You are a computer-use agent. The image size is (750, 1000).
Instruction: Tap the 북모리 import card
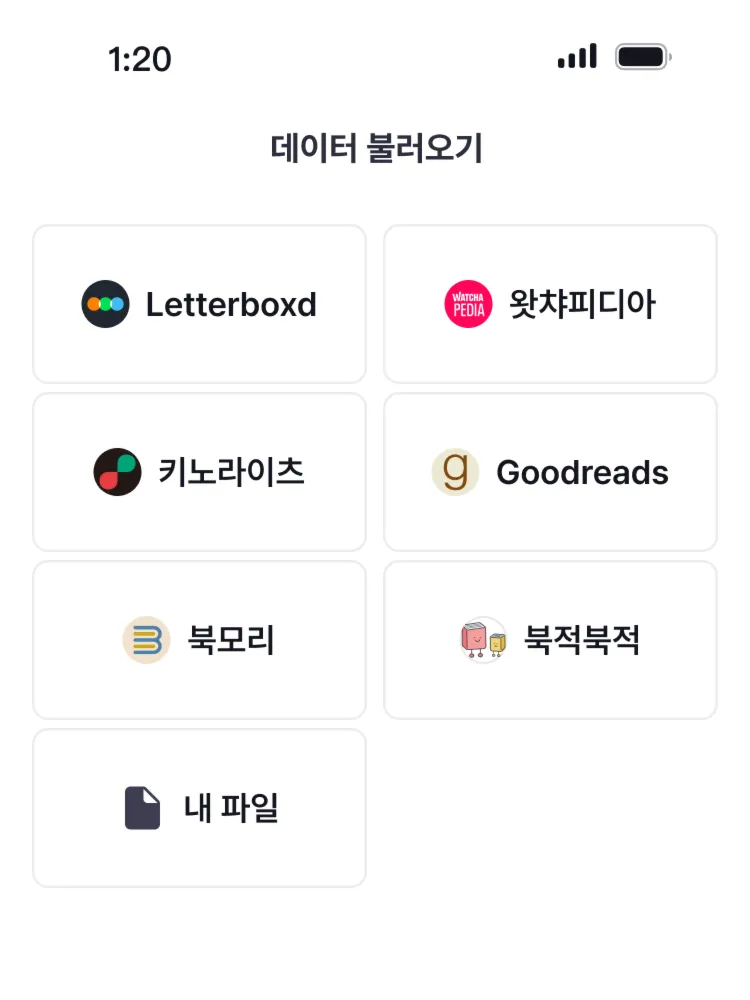pyautogui.click(x=199, y=640)
